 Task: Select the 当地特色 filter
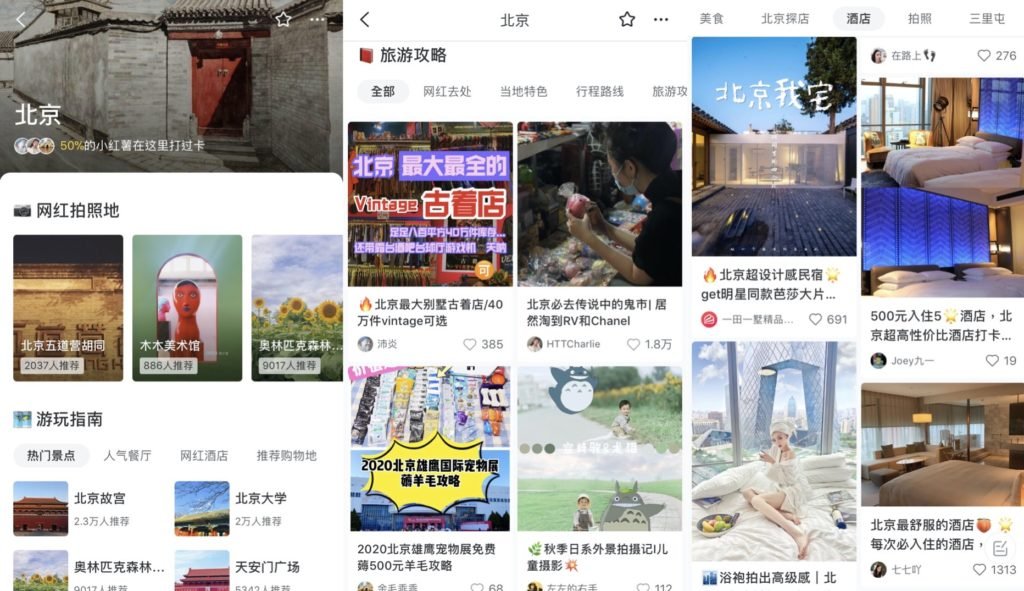pos(523,92)
